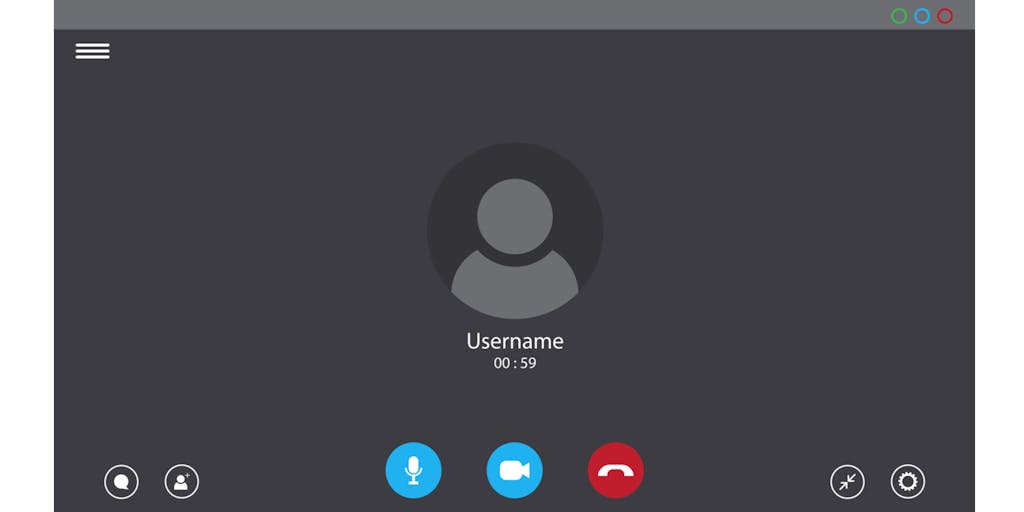
Task: Add a participant to the call
Action: (182, 482)
